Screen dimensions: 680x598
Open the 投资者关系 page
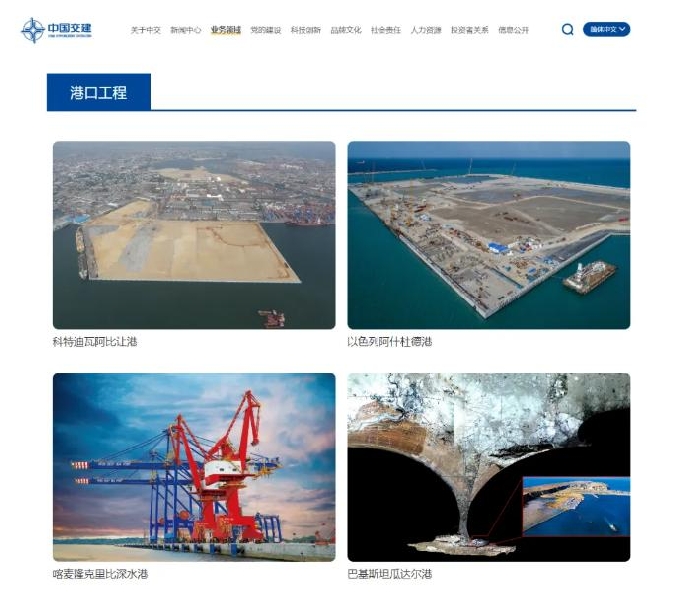click(469, 31)
